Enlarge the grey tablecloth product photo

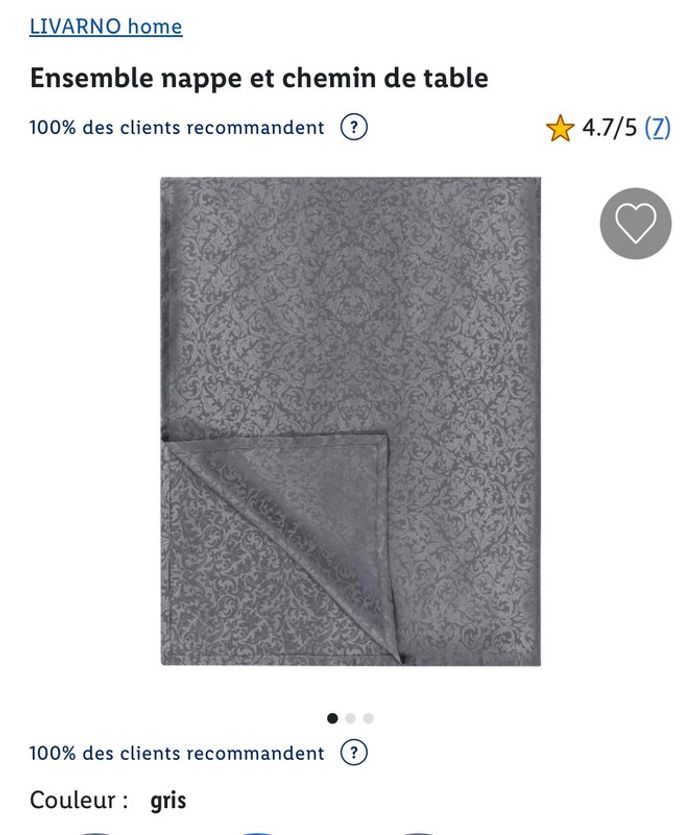350,421
